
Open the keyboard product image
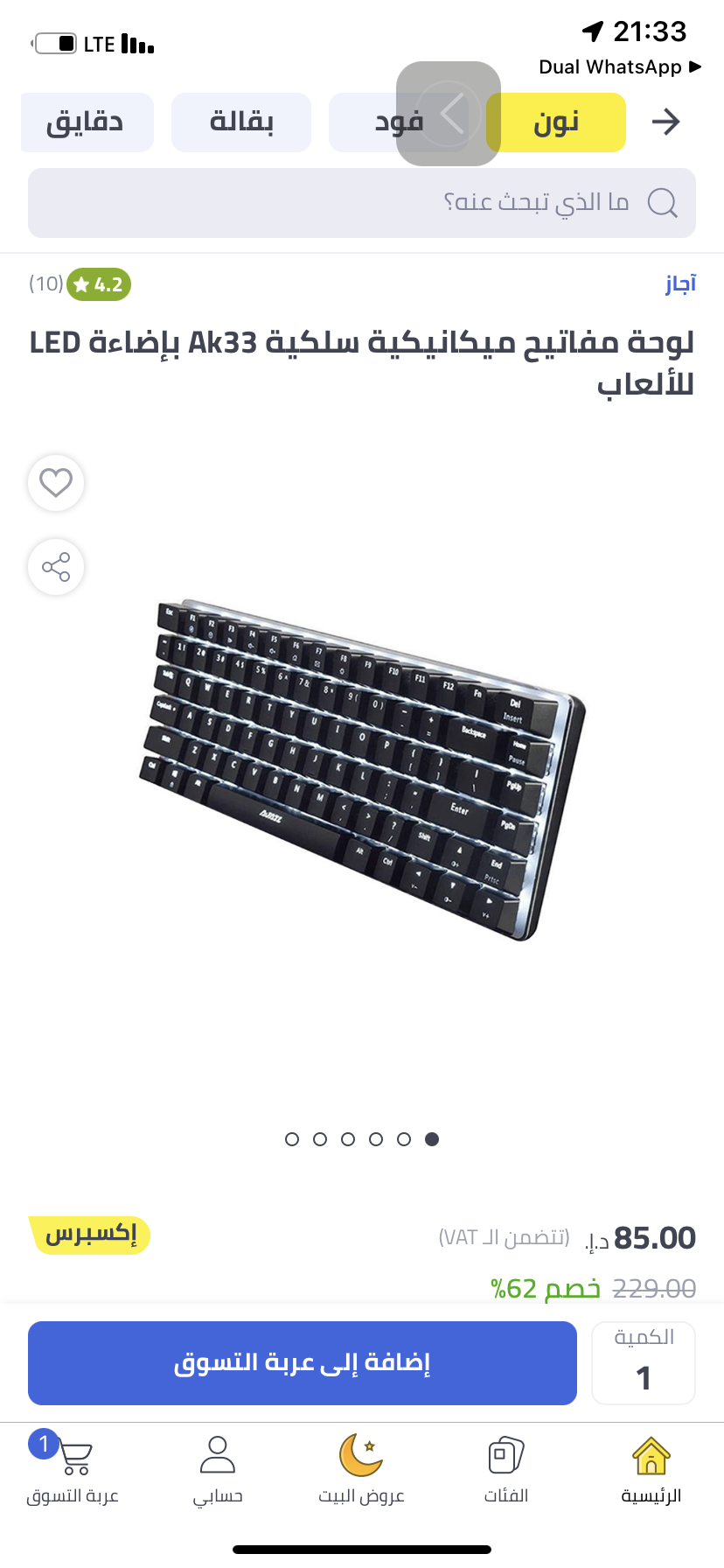362,770
